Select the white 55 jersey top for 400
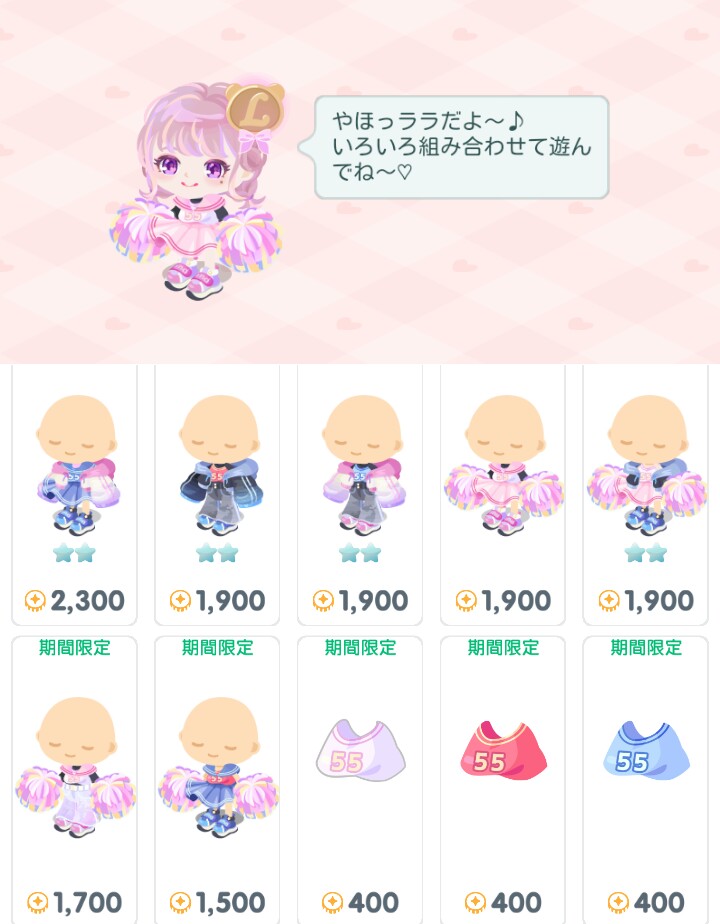Screen dimensions: 720x924 (x=360, y=780)
